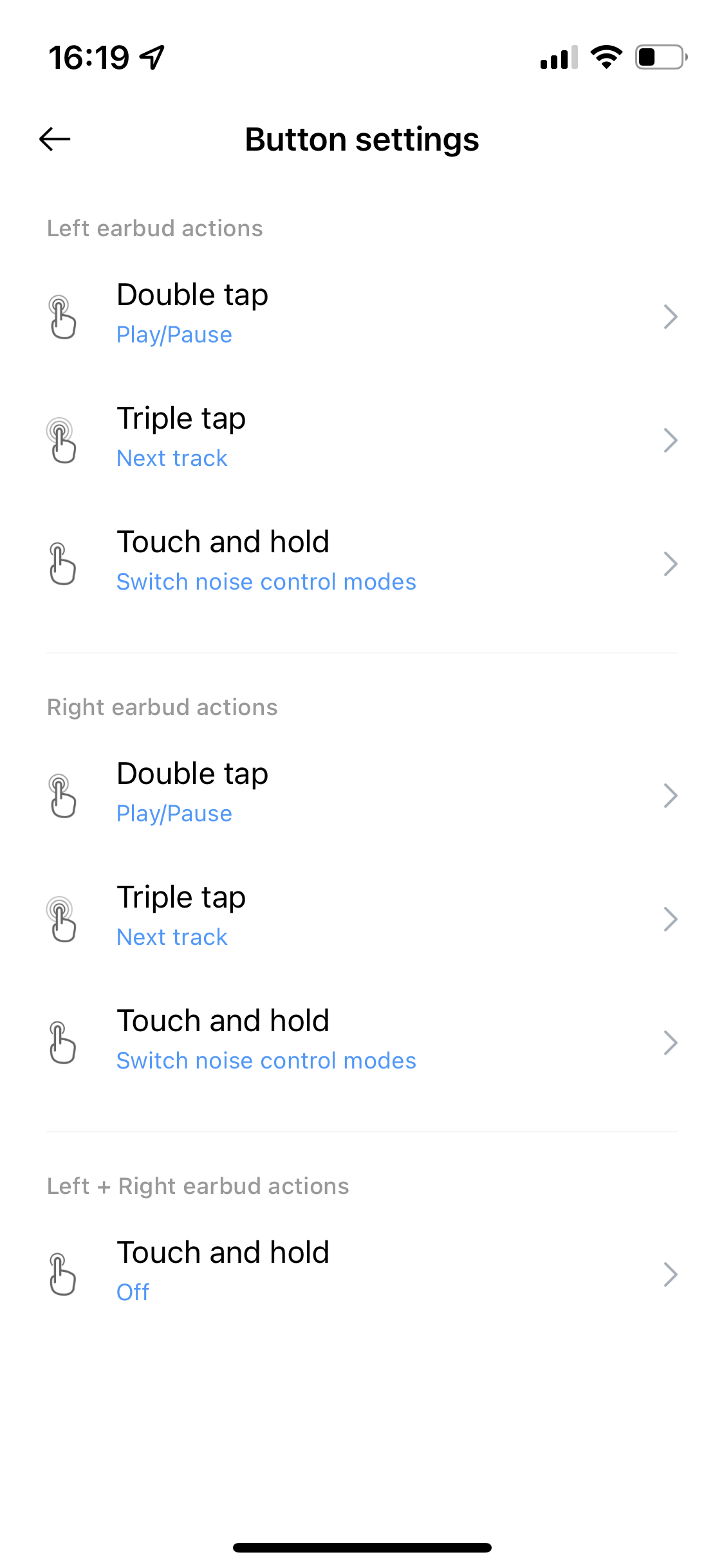Go back using the arrow icon

(55, 139)
